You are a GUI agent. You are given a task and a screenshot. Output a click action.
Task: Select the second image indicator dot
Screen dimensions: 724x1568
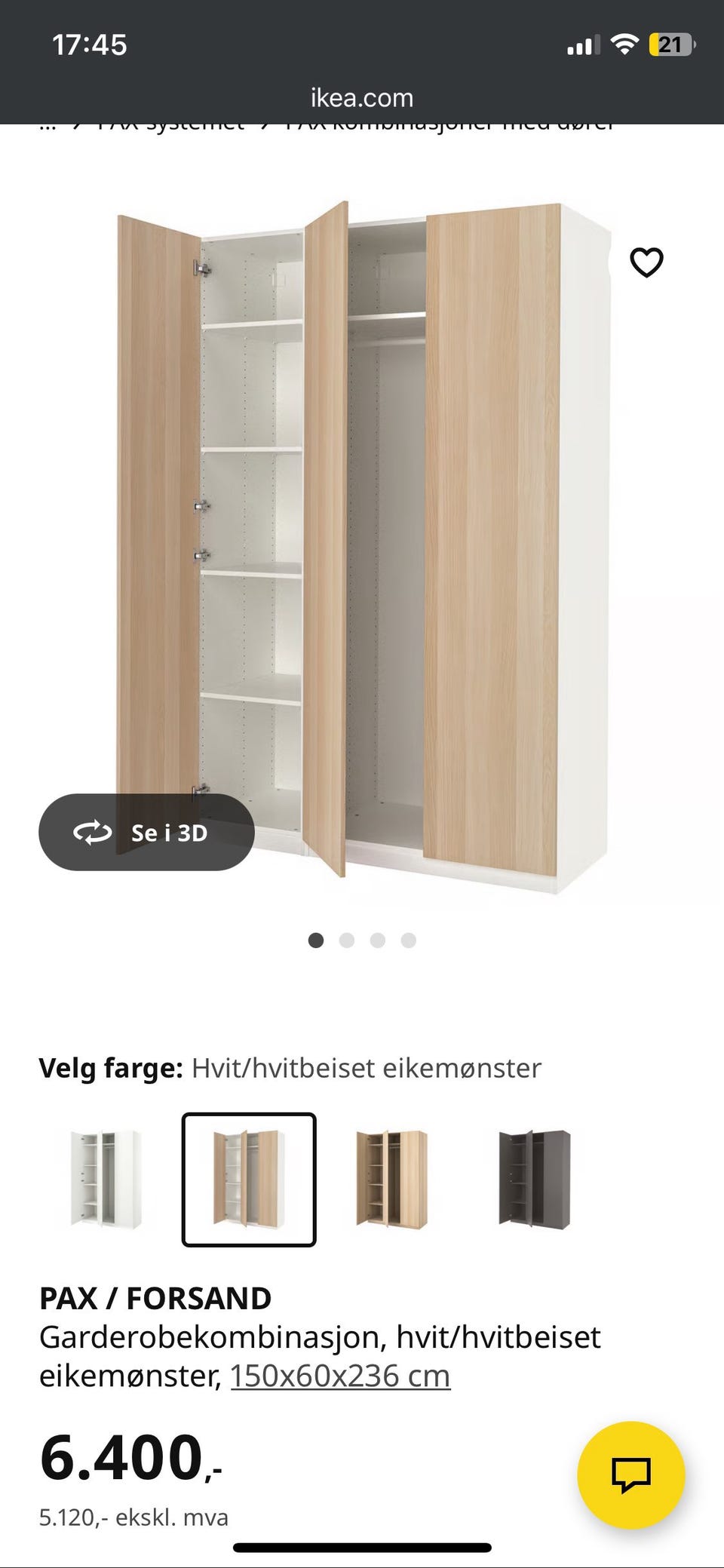347,940
